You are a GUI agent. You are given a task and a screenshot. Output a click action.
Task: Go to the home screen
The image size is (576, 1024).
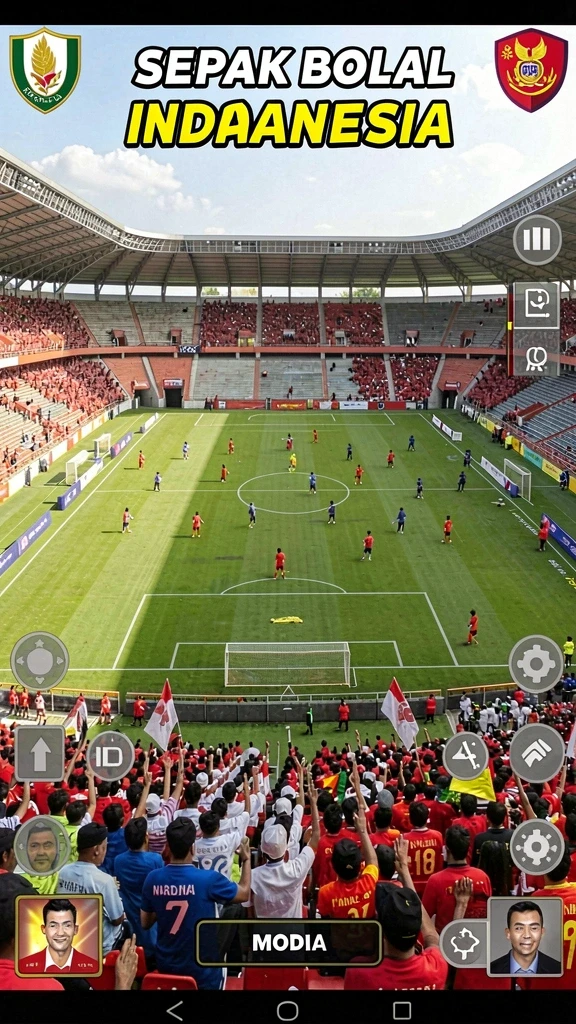tap(287, 1010)
